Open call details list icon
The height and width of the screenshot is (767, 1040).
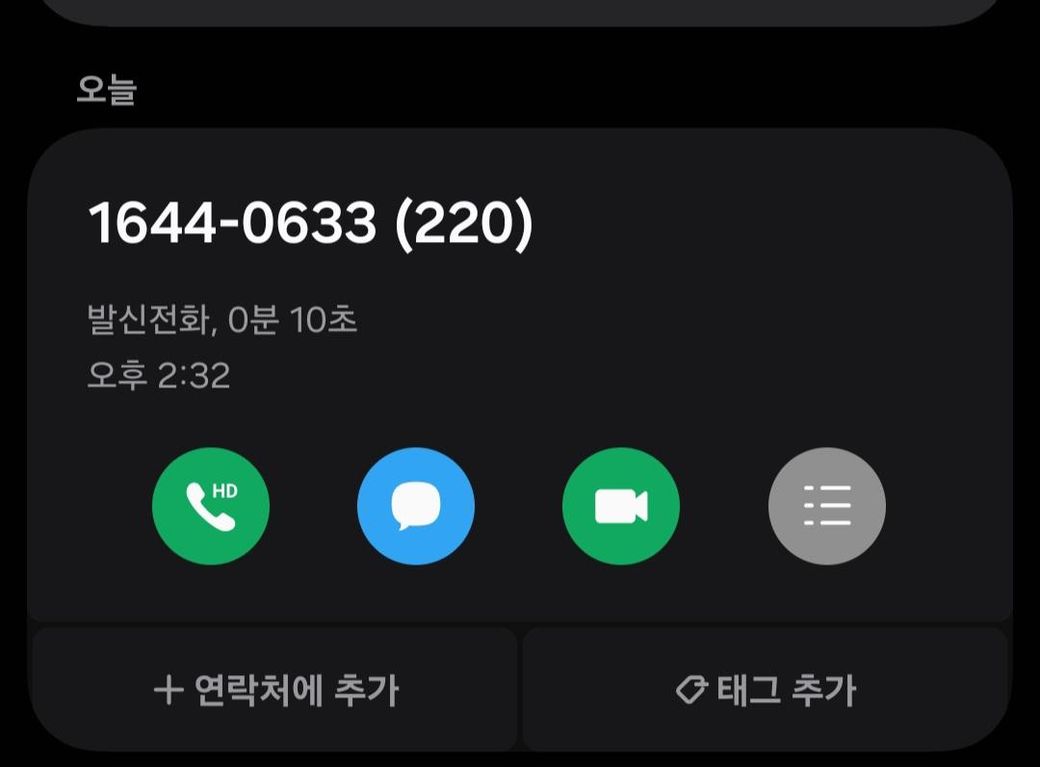click(827, 506)
